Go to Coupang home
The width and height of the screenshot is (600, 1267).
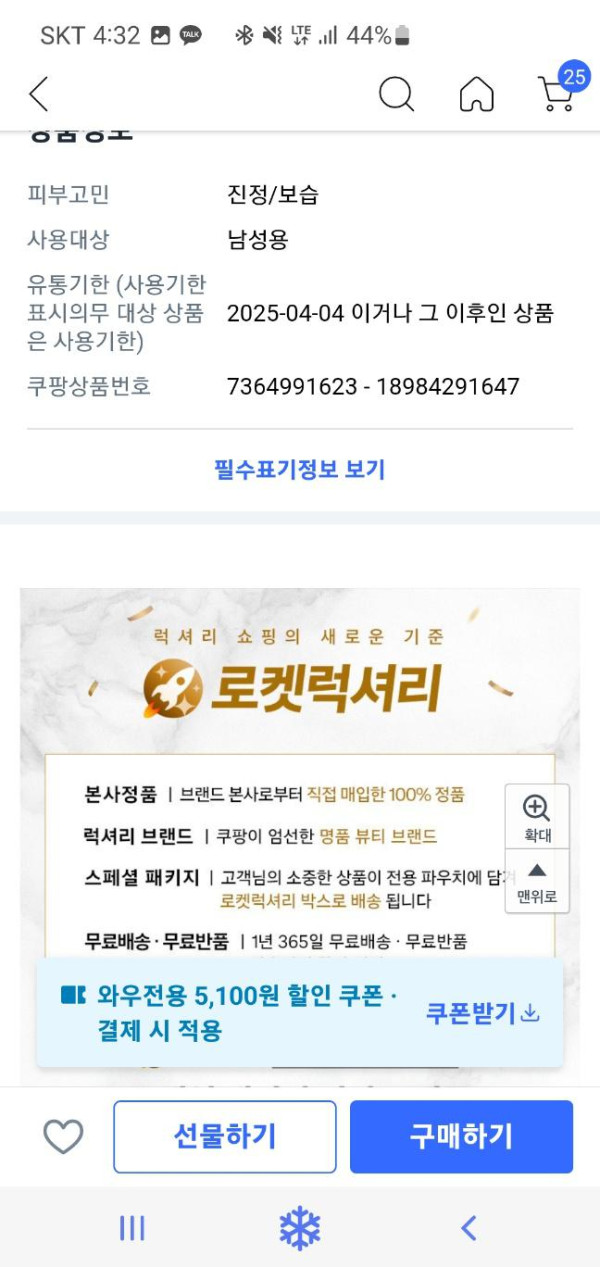(476, 94)
